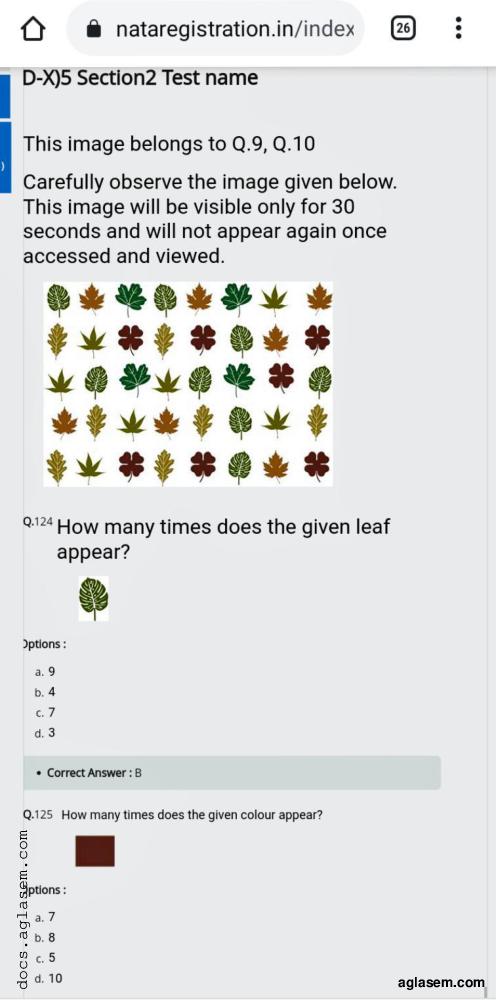Open the browser overflow menu
This screenshot has width=496, height=1000.
(458, 29)
